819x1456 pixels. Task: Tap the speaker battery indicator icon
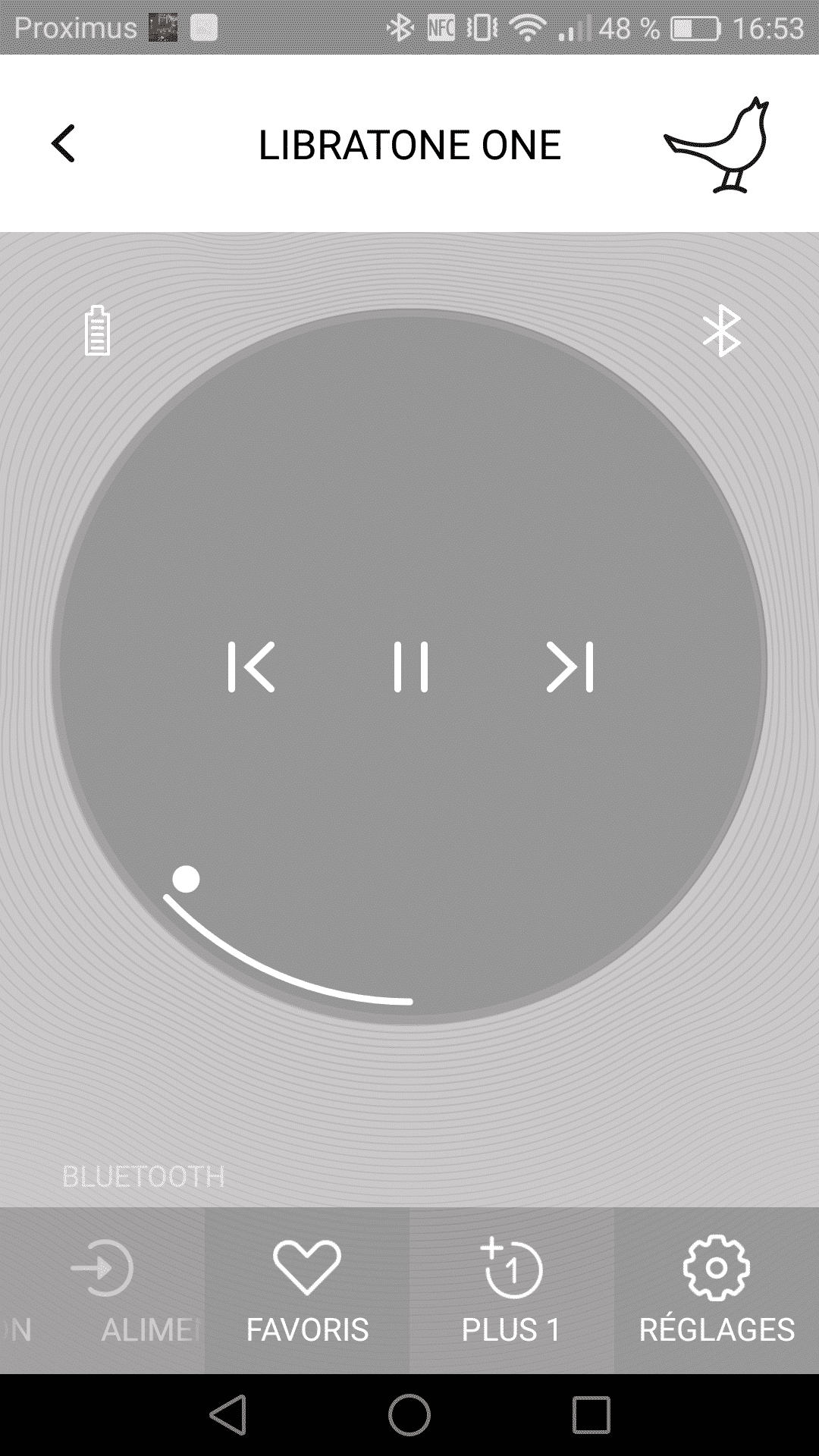pos(97,331)
